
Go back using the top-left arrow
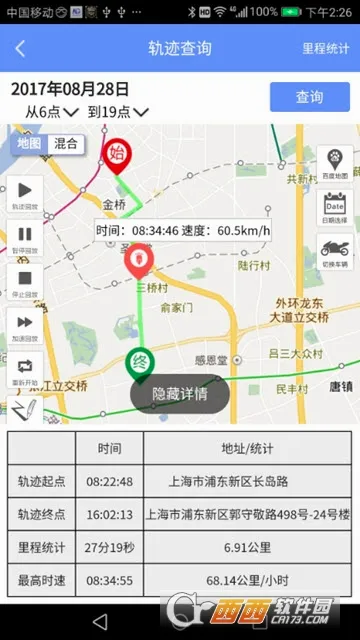tap(20, 49)
